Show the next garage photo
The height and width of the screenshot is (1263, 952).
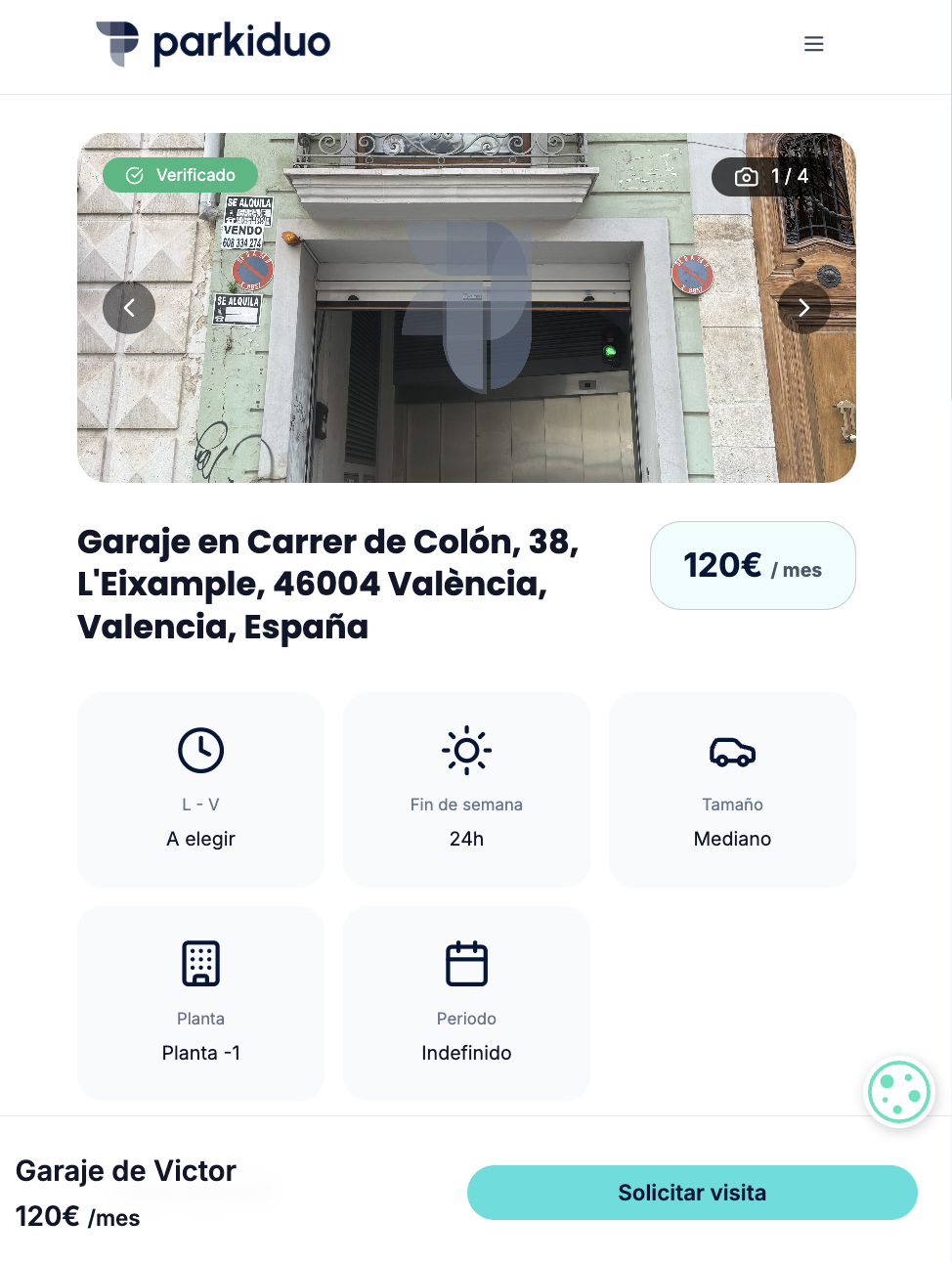tap(803, 308)
